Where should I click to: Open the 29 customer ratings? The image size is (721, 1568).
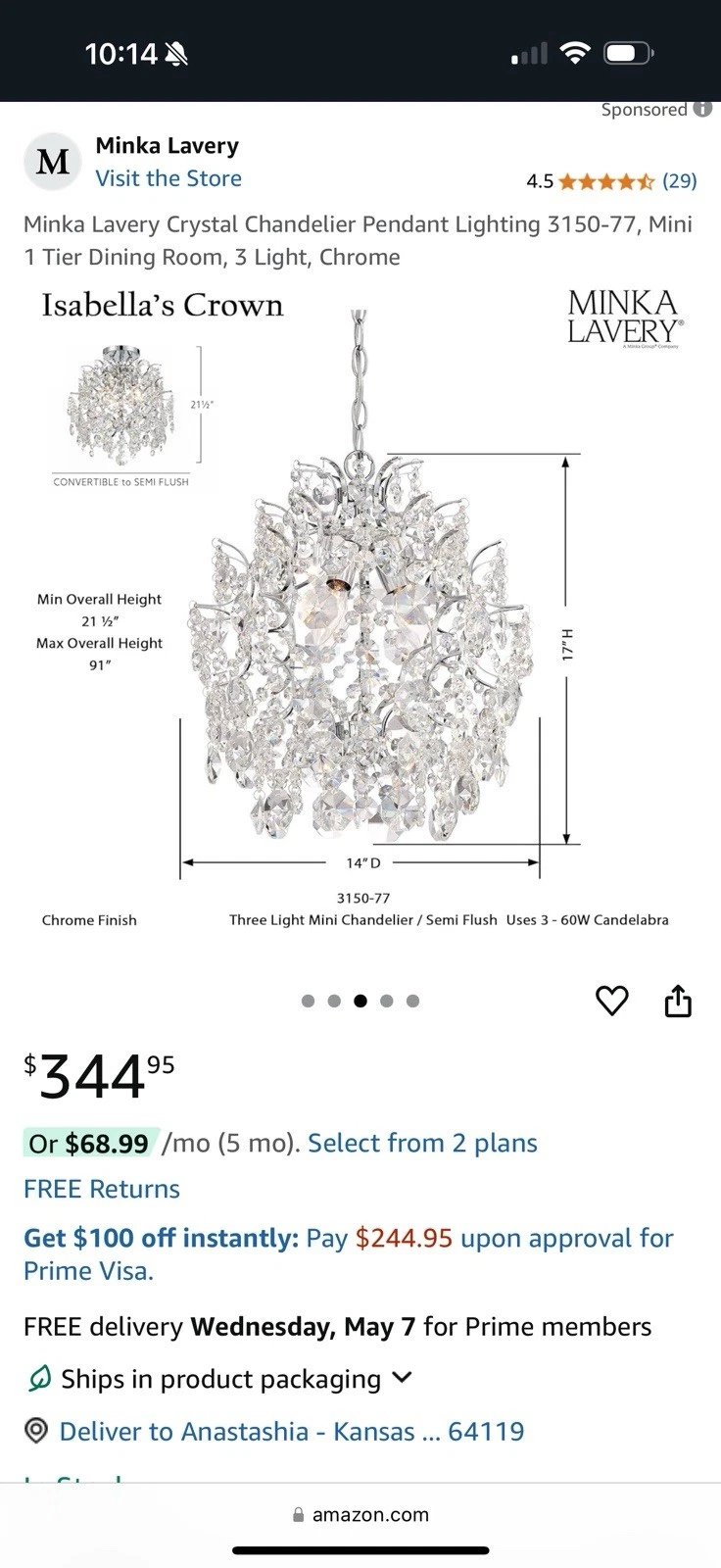point(679,180)
